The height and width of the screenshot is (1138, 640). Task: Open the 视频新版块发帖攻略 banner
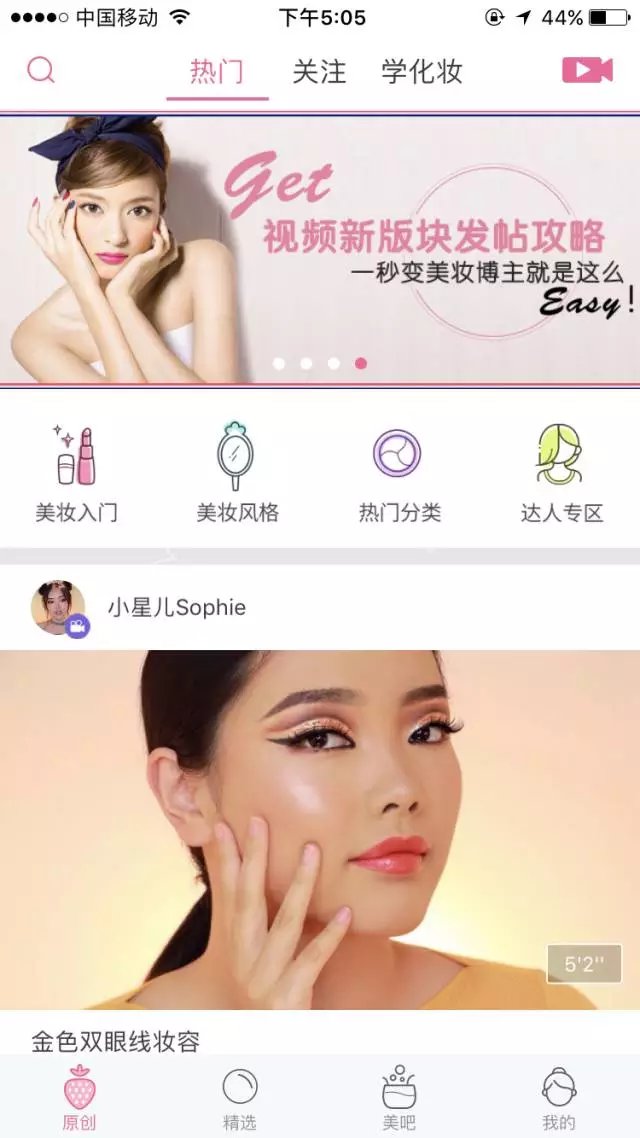320,250
